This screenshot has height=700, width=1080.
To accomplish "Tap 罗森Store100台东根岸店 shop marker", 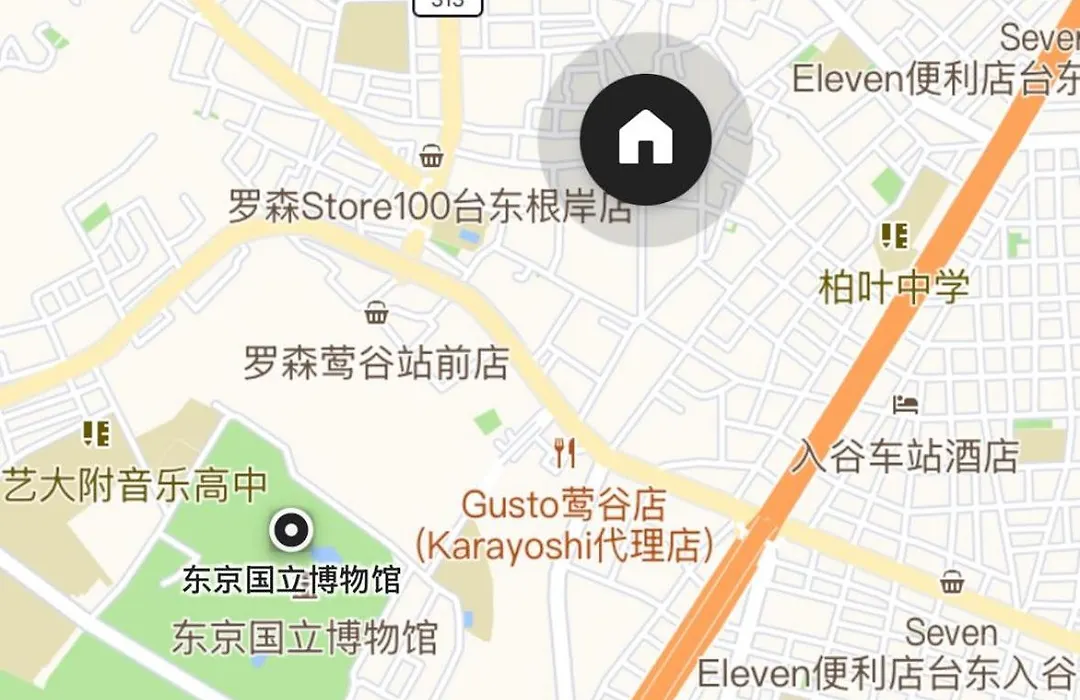I will [431, 157].
